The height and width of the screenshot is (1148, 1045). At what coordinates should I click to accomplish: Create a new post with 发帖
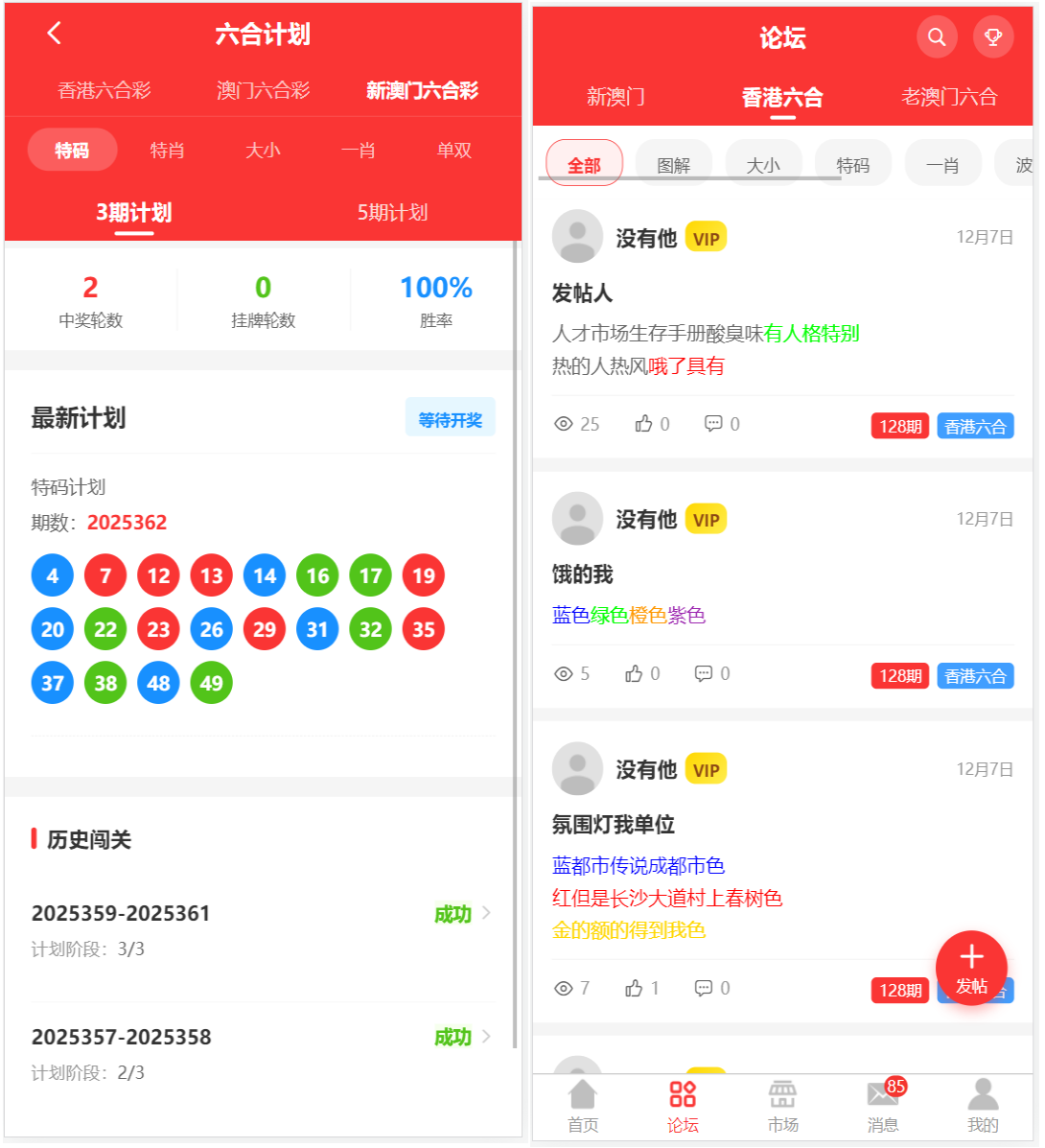[971, 967]
